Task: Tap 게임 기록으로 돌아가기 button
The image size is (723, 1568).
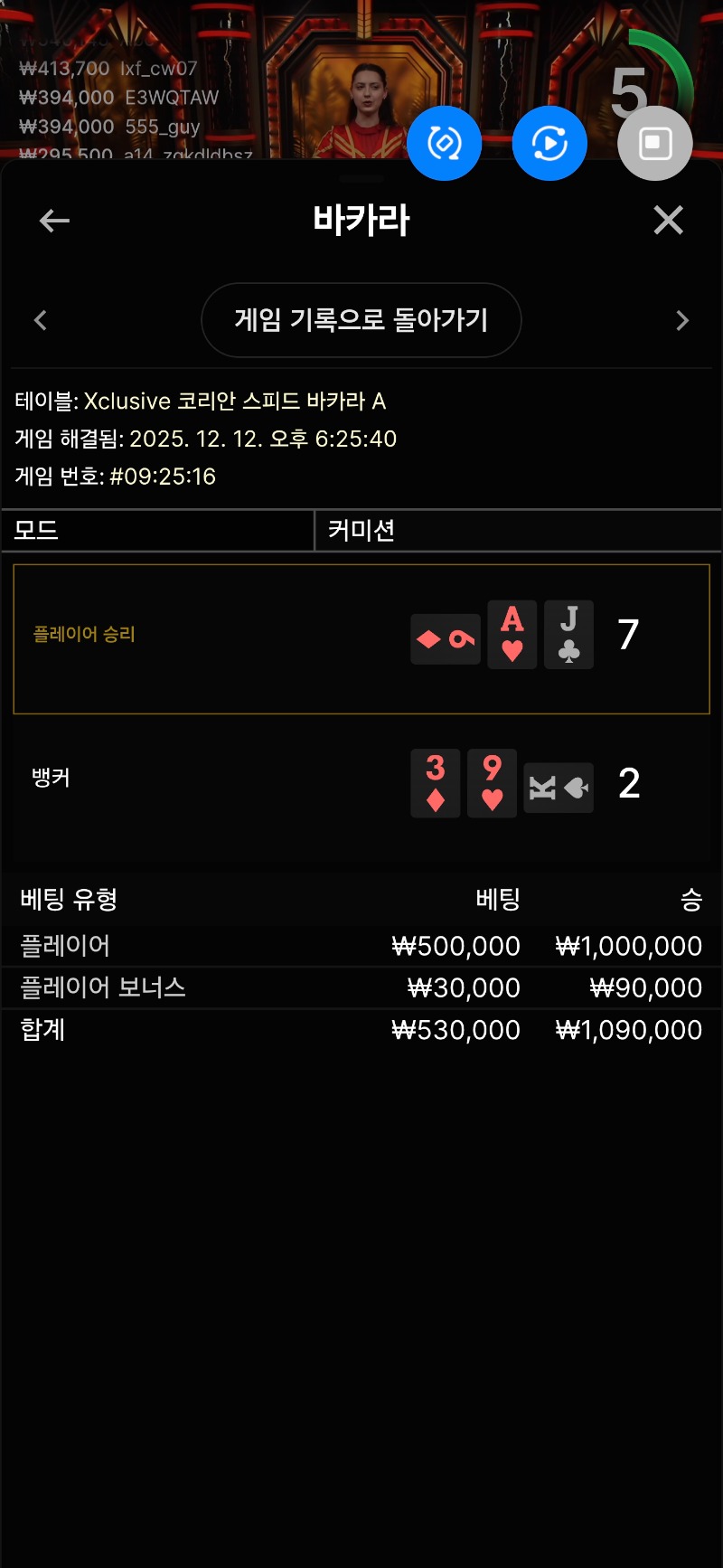Action: point(361,320)
